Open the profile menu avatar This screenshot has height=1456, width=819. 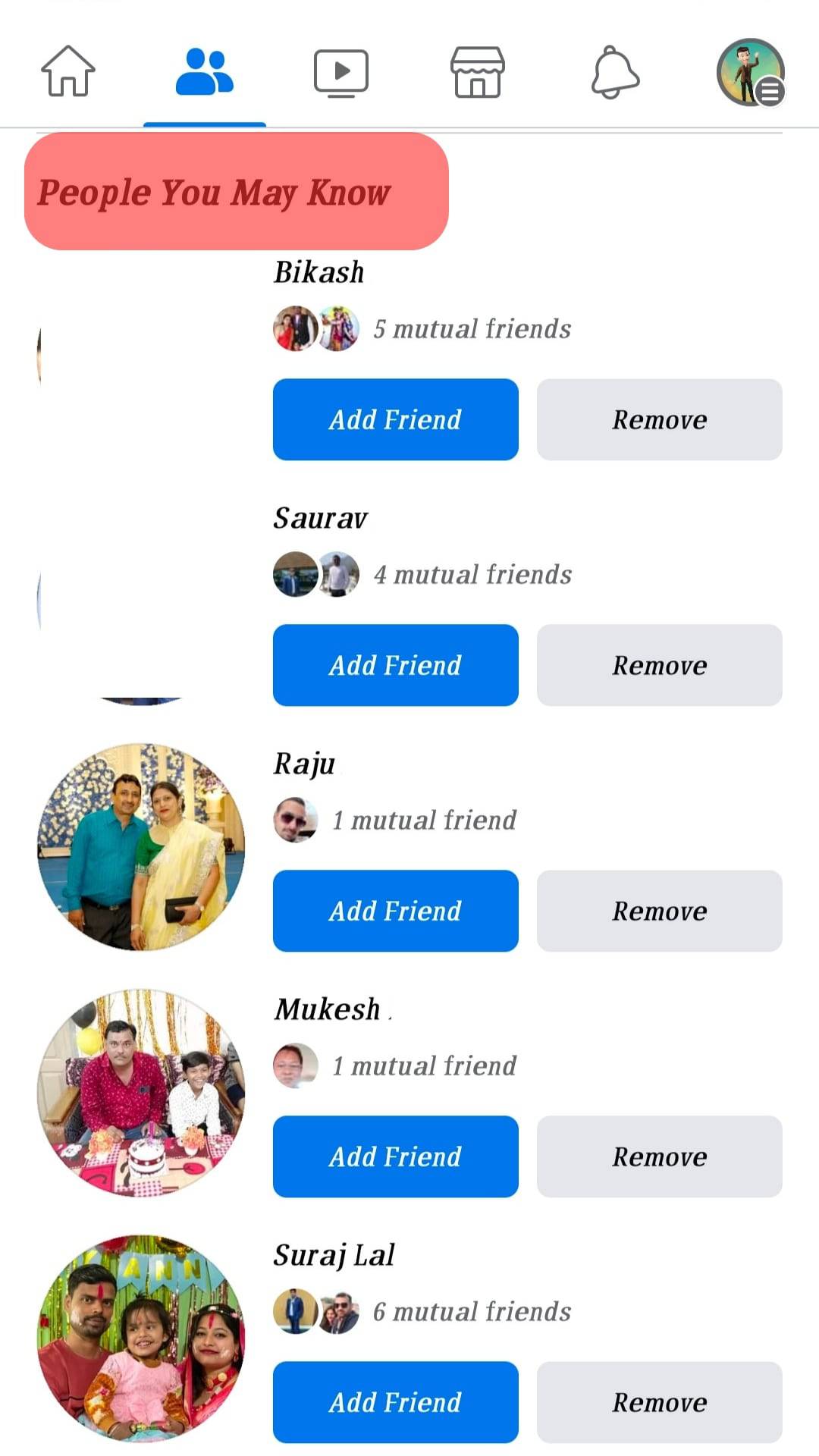point(750,72)
